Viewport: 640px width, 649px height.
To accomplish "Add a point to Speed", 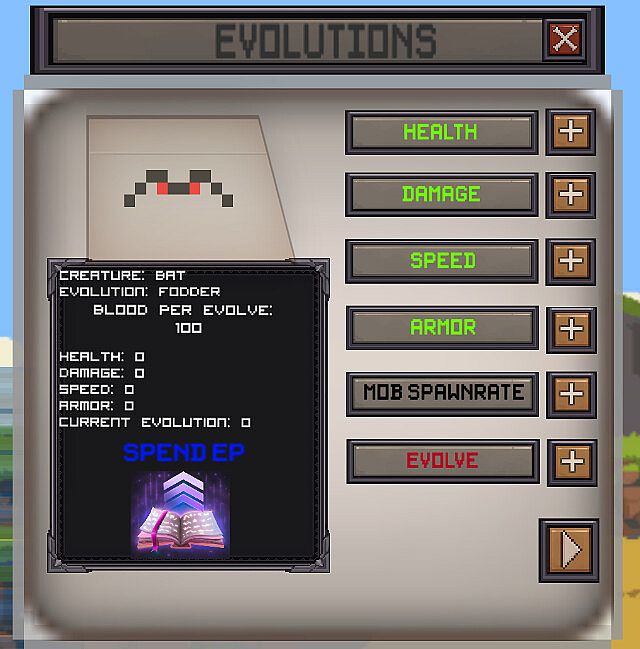I will 570,260.
